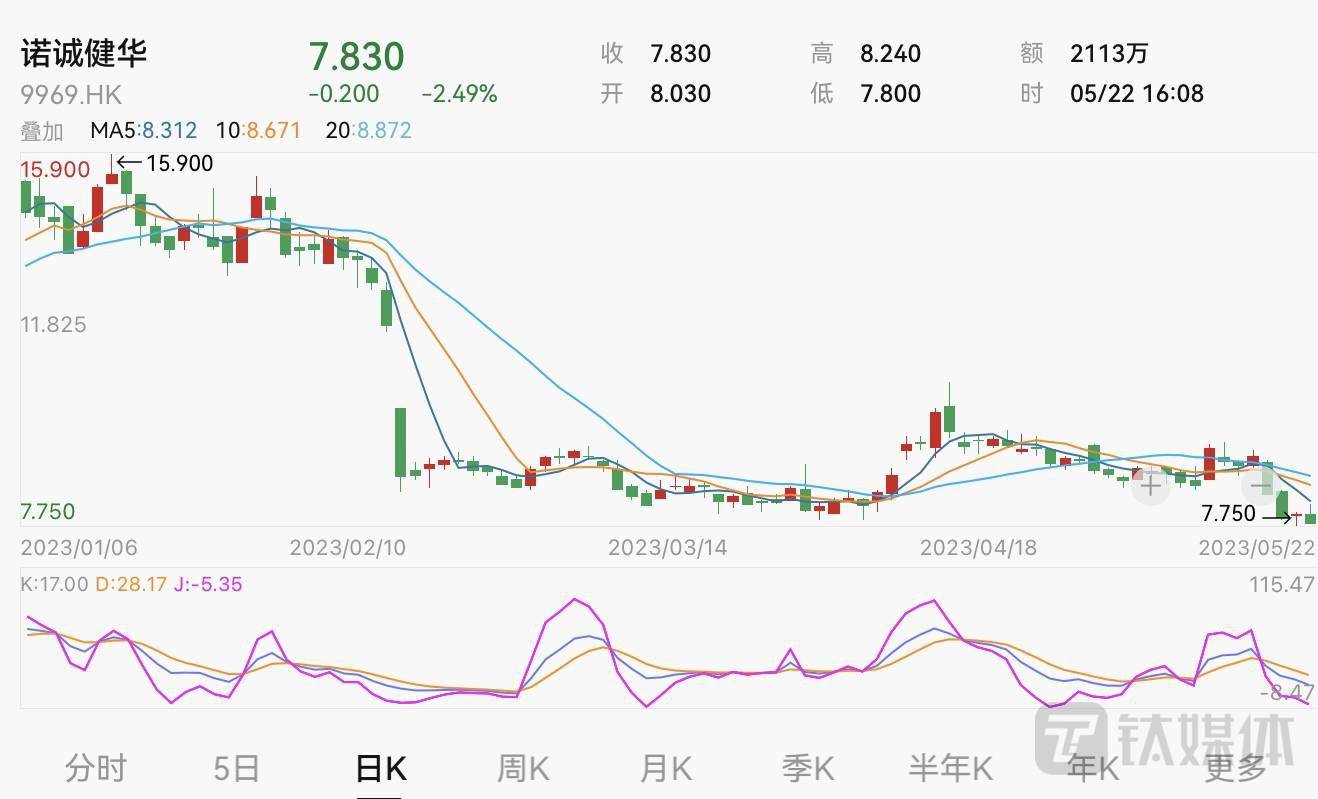The width and height of the screenshot is (1318, 799).
Task: Switch to 周K weekly chart
Action: click(523, 768)
